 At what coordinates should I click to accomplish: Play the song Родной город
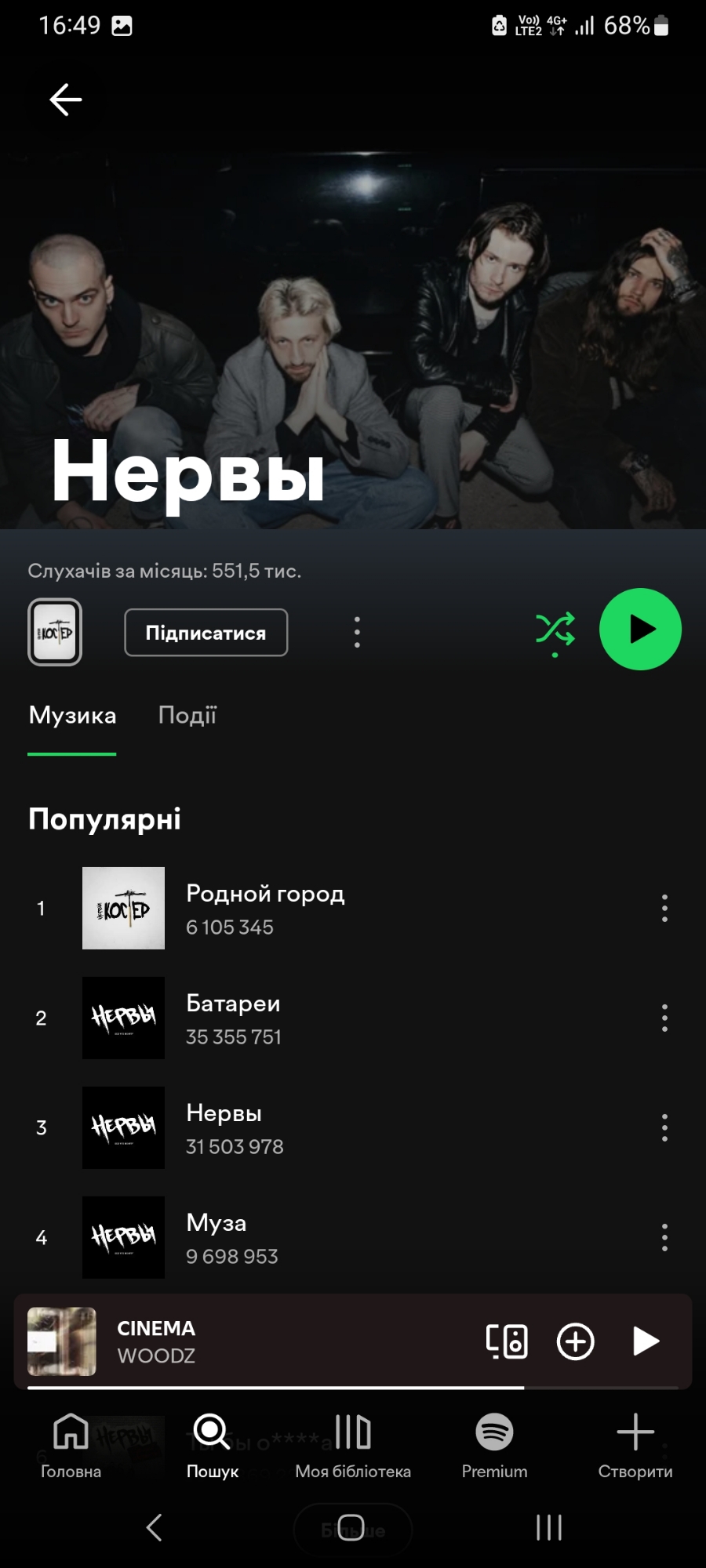tap(265, 908)
